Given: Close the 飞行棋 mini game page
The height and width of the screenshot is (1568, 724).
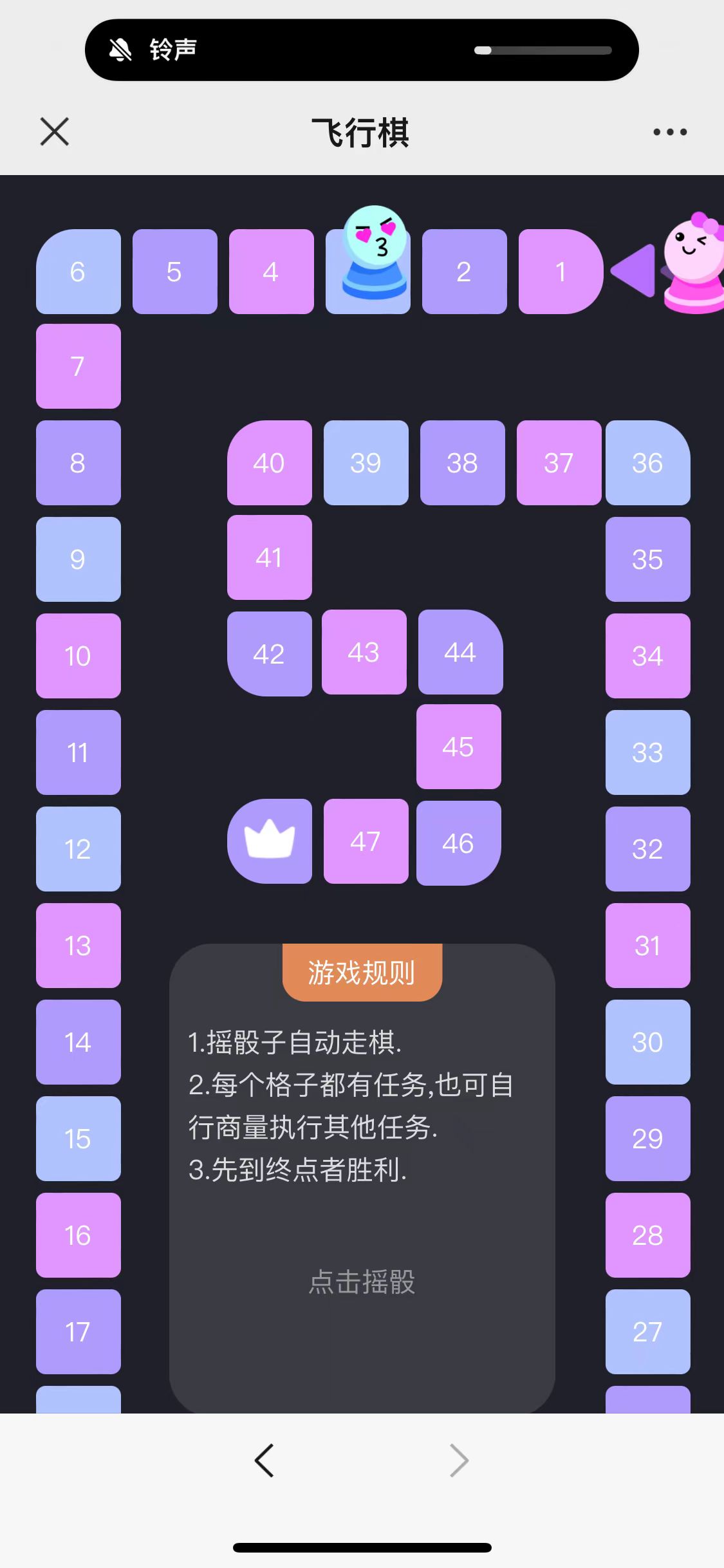Looking at the screenshot, I should 55,132.
